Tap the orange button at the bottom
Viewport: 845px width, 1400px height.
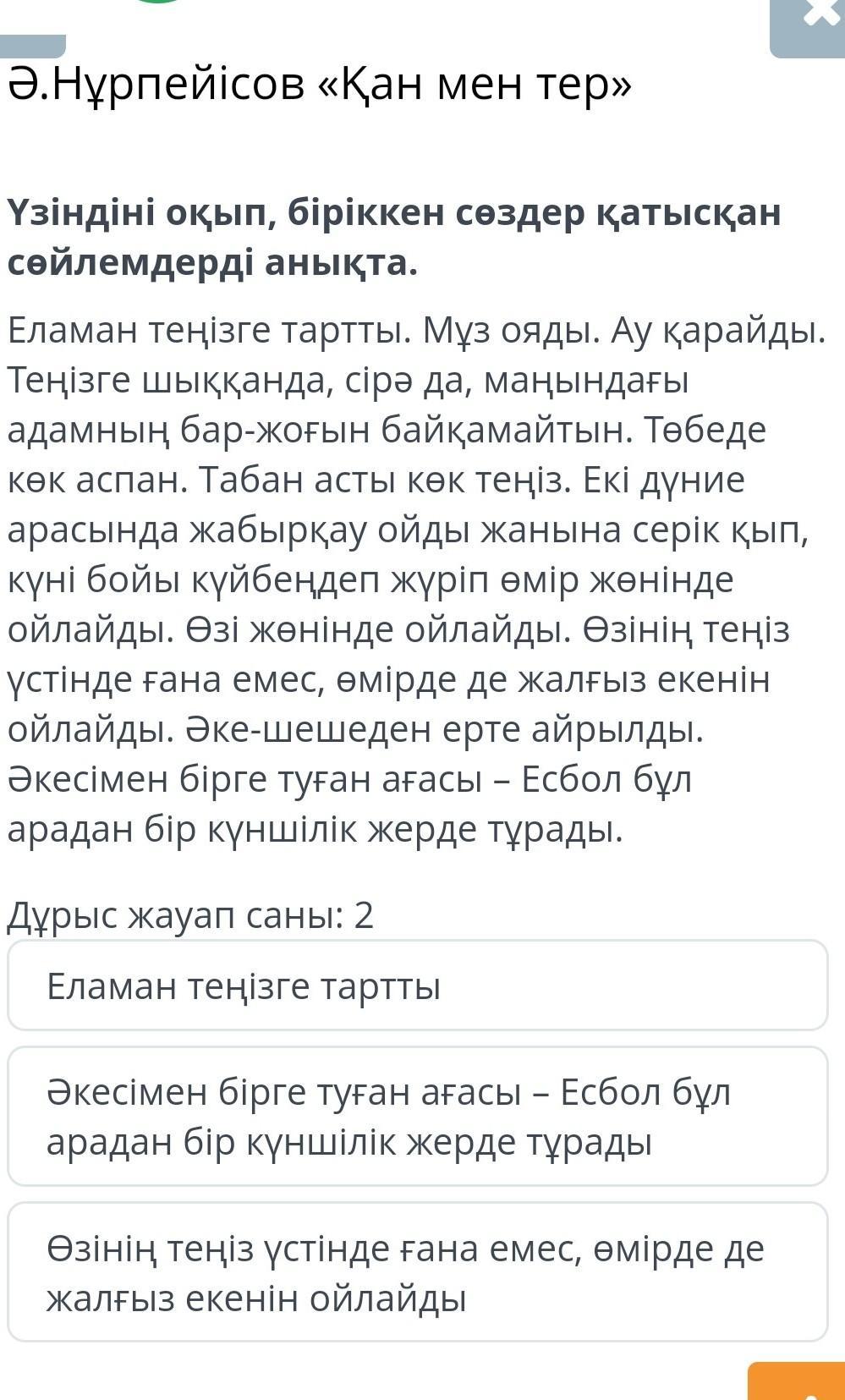tap(798, 1383)
